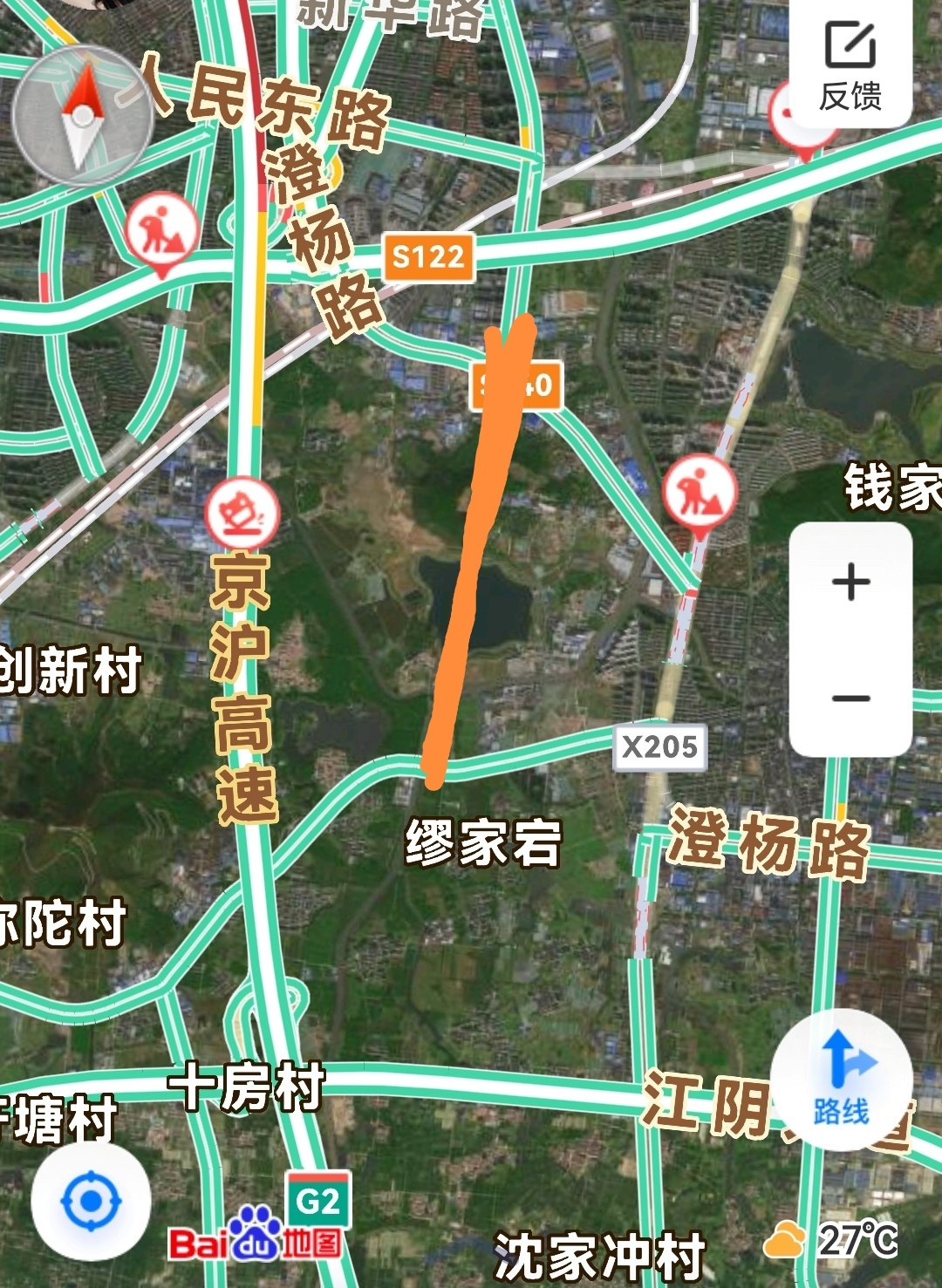
Task: Open the 反馈 feedback button
Action: click(x=850, y=65)
